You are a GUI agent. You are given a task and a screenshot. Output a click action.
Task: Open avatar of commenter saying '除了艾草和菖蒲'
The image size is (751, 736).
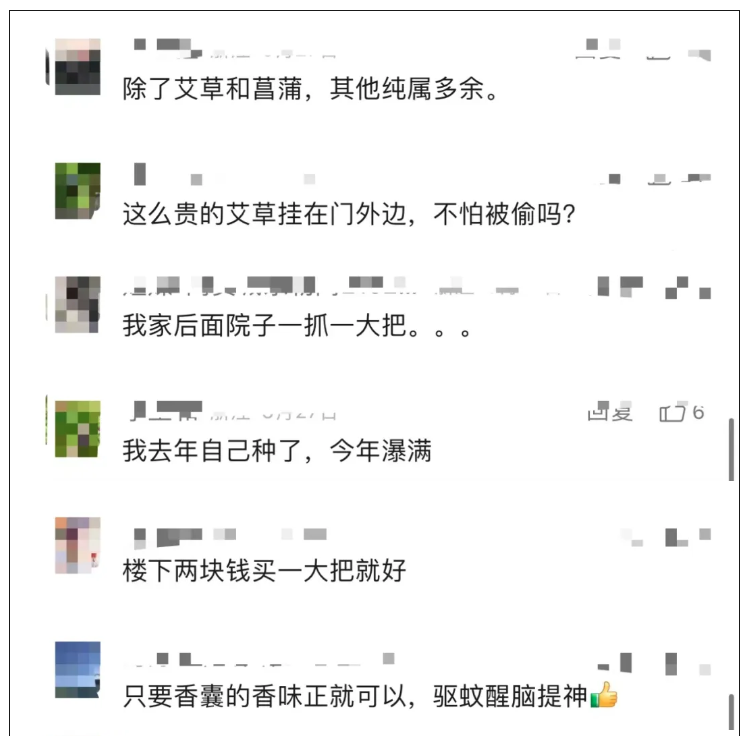point(77,67)
